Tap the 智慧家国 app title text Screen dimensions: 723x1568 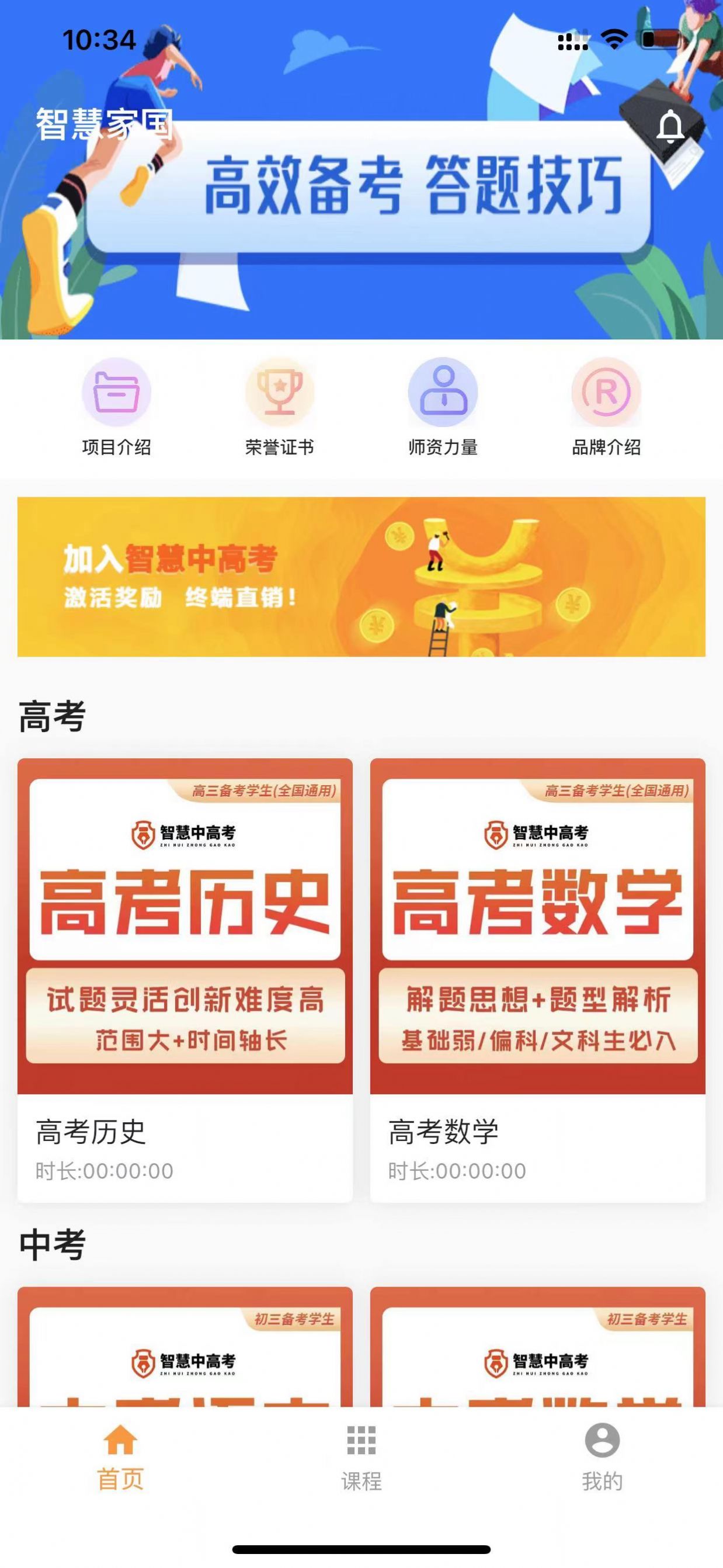pyautogui.click(x=105, y=122)
